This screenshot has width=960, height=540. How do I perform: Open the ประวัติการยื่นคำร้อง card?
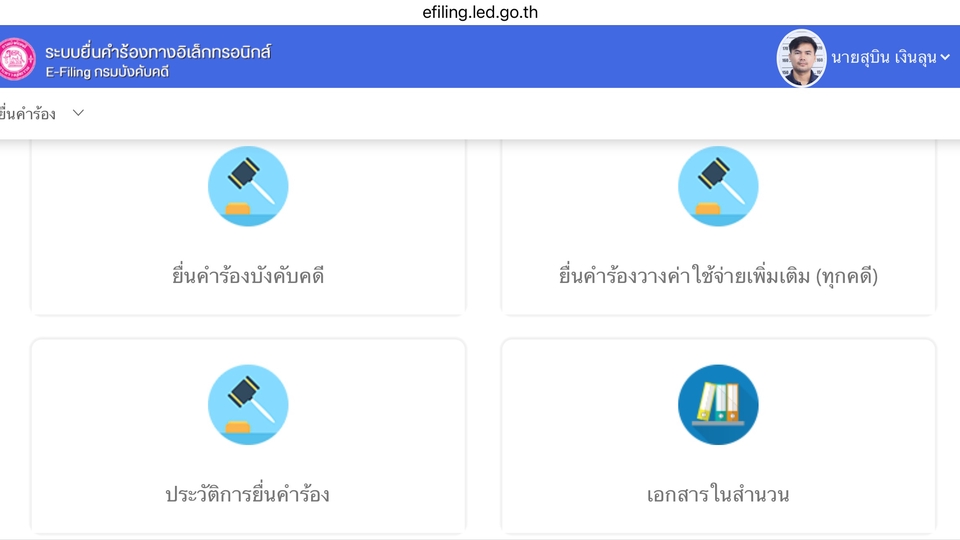(x=248, y=438)
